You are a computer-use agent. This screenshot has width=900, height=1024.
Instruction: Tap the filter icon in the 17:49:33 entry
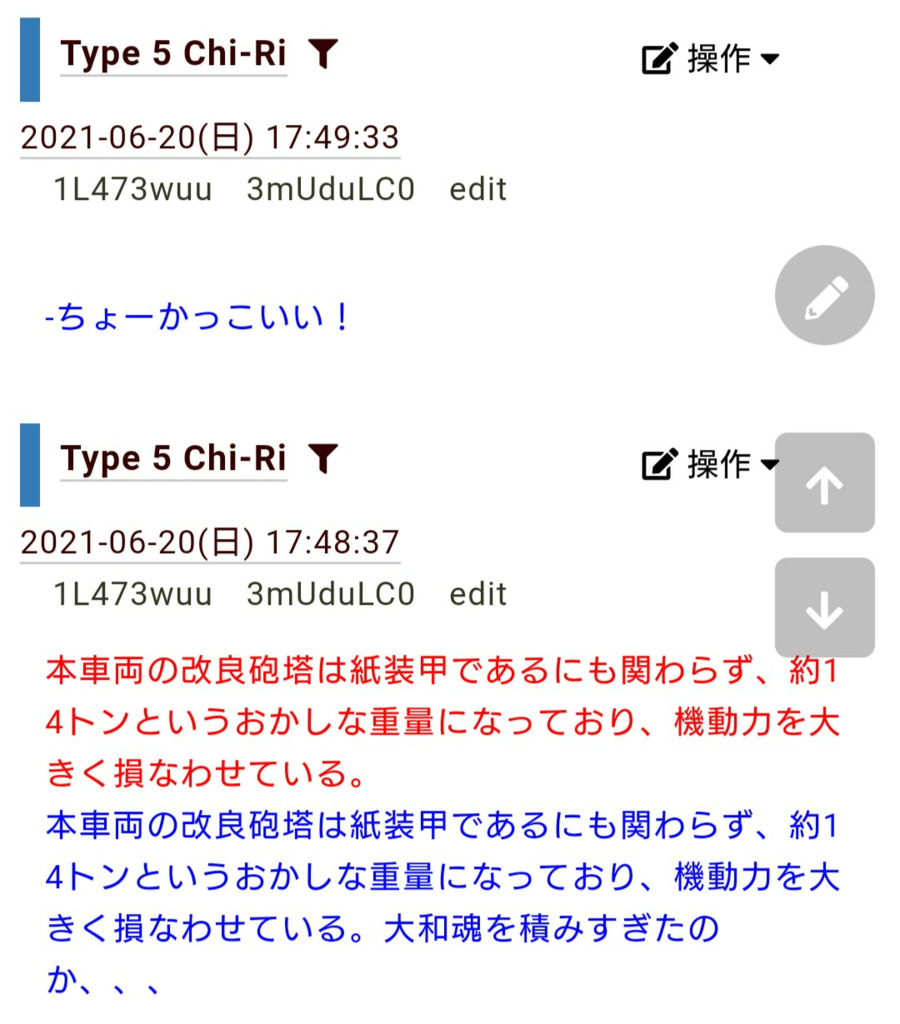coord(322,54)
